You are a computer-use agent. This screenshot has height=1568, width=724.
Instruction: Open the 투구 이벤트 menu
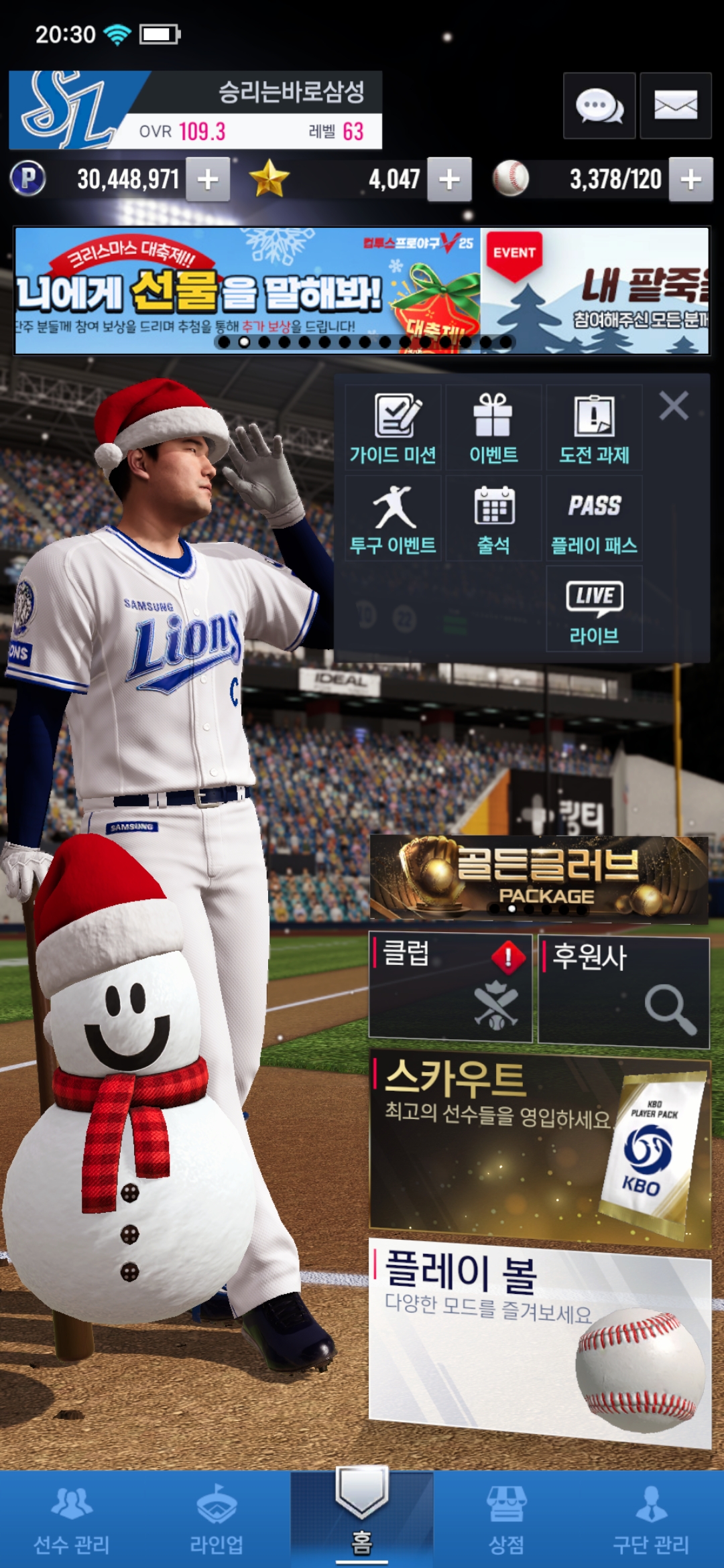[x=393, y=519]
